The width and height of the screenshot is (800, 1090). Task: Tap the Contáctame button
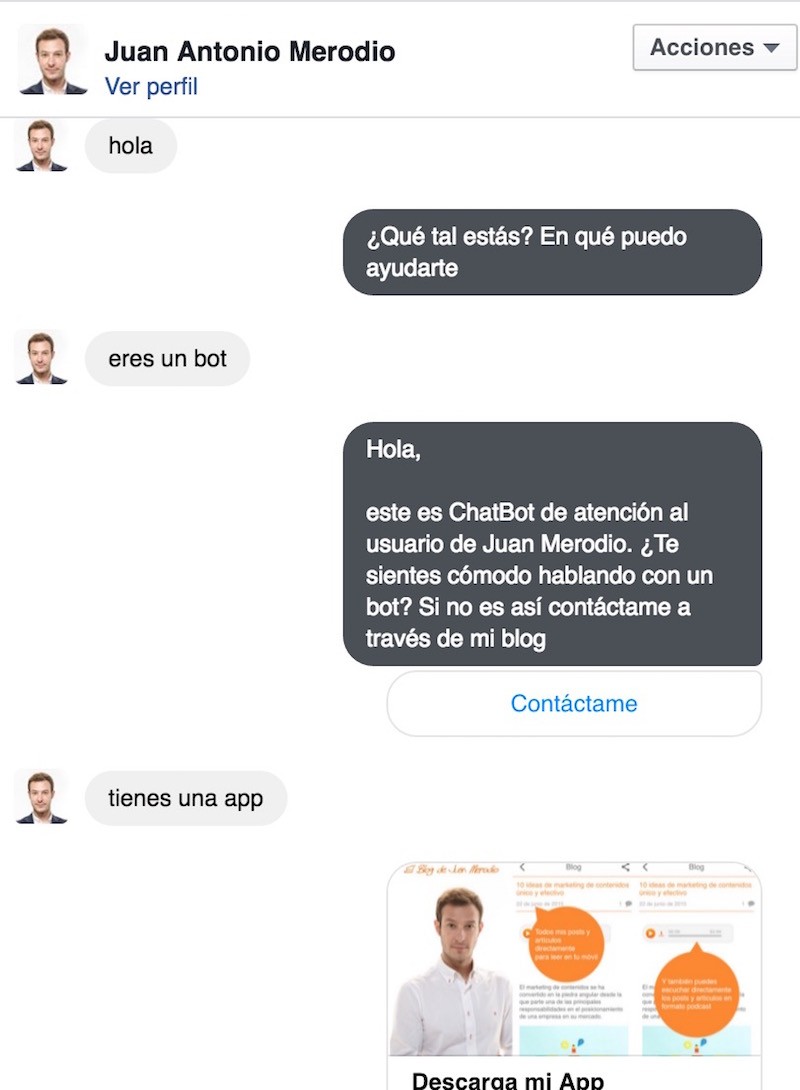point(574,704)
